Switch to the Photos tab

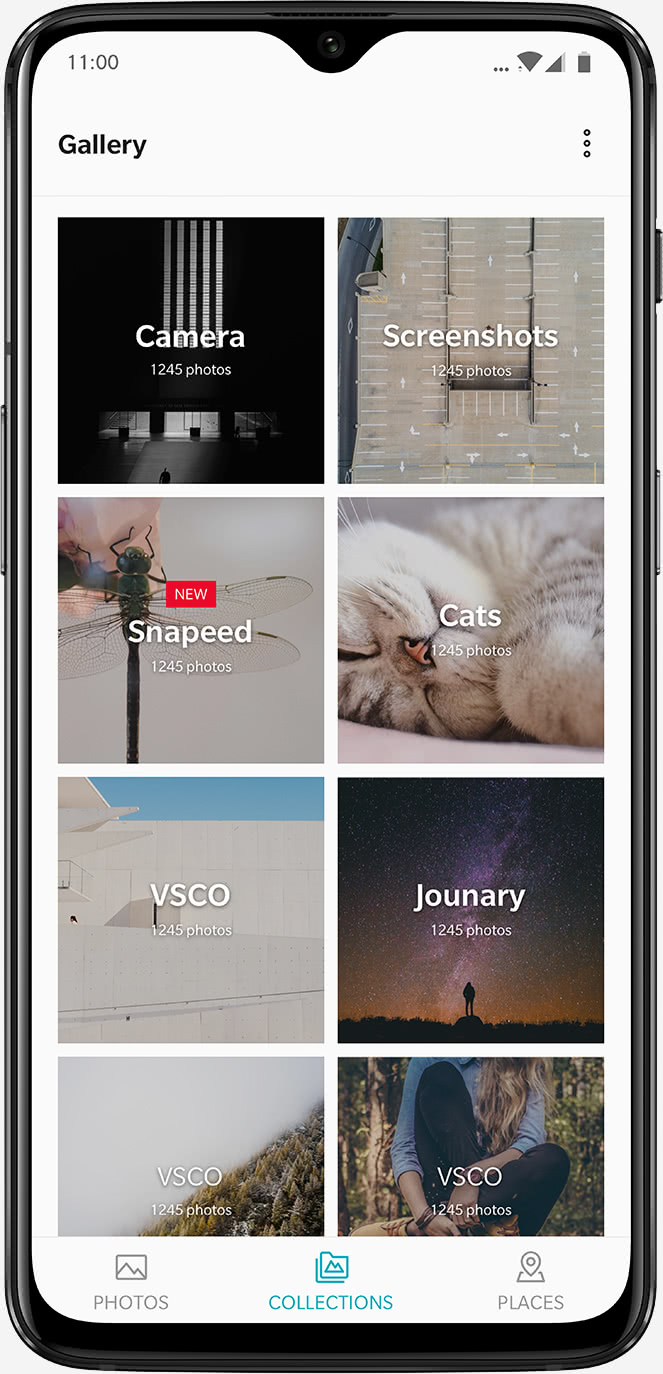click(x=131, y=1282)
